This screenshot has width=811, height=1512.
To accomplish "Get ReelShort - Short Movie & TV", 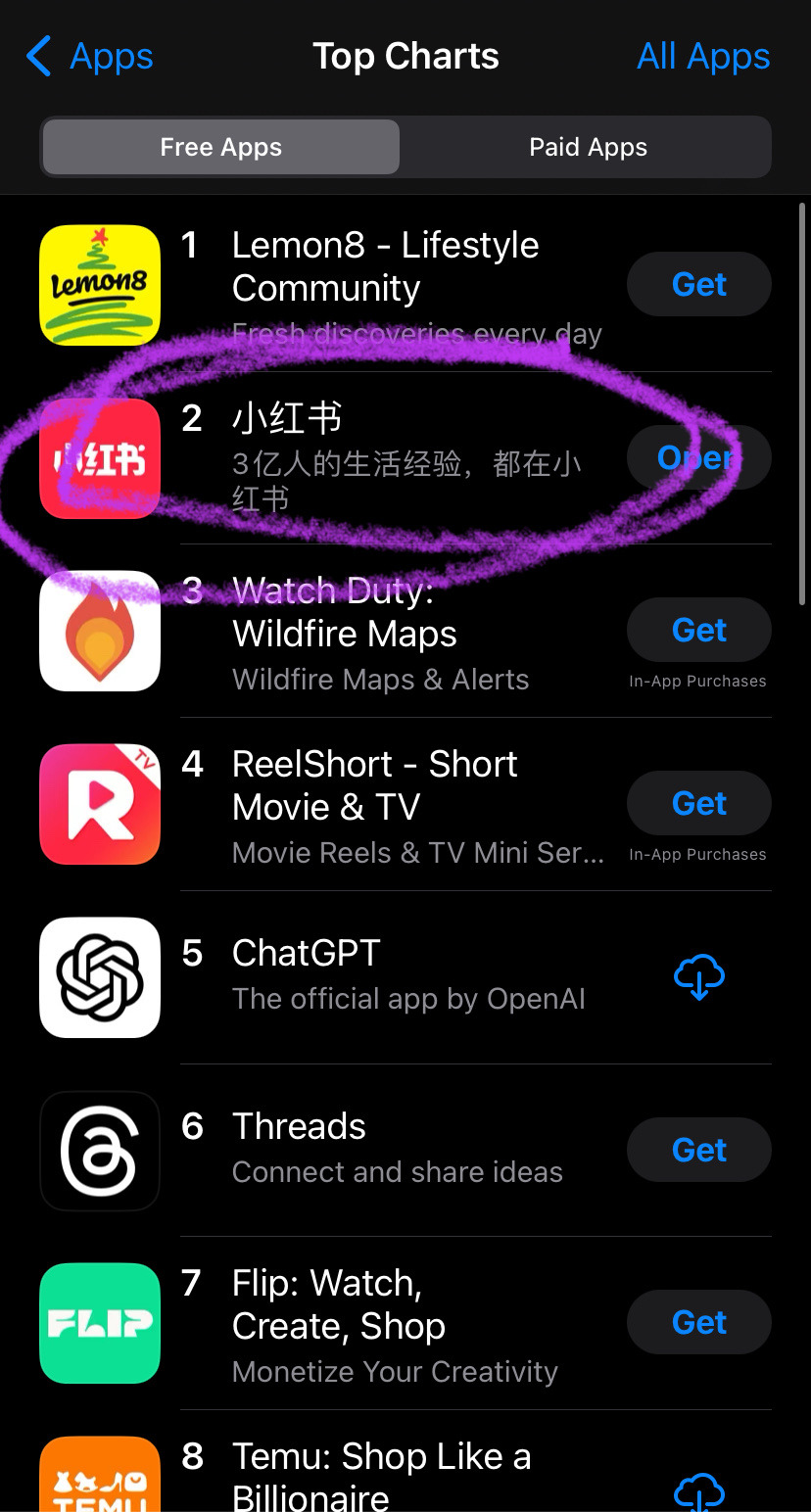I will coord(698,804).
